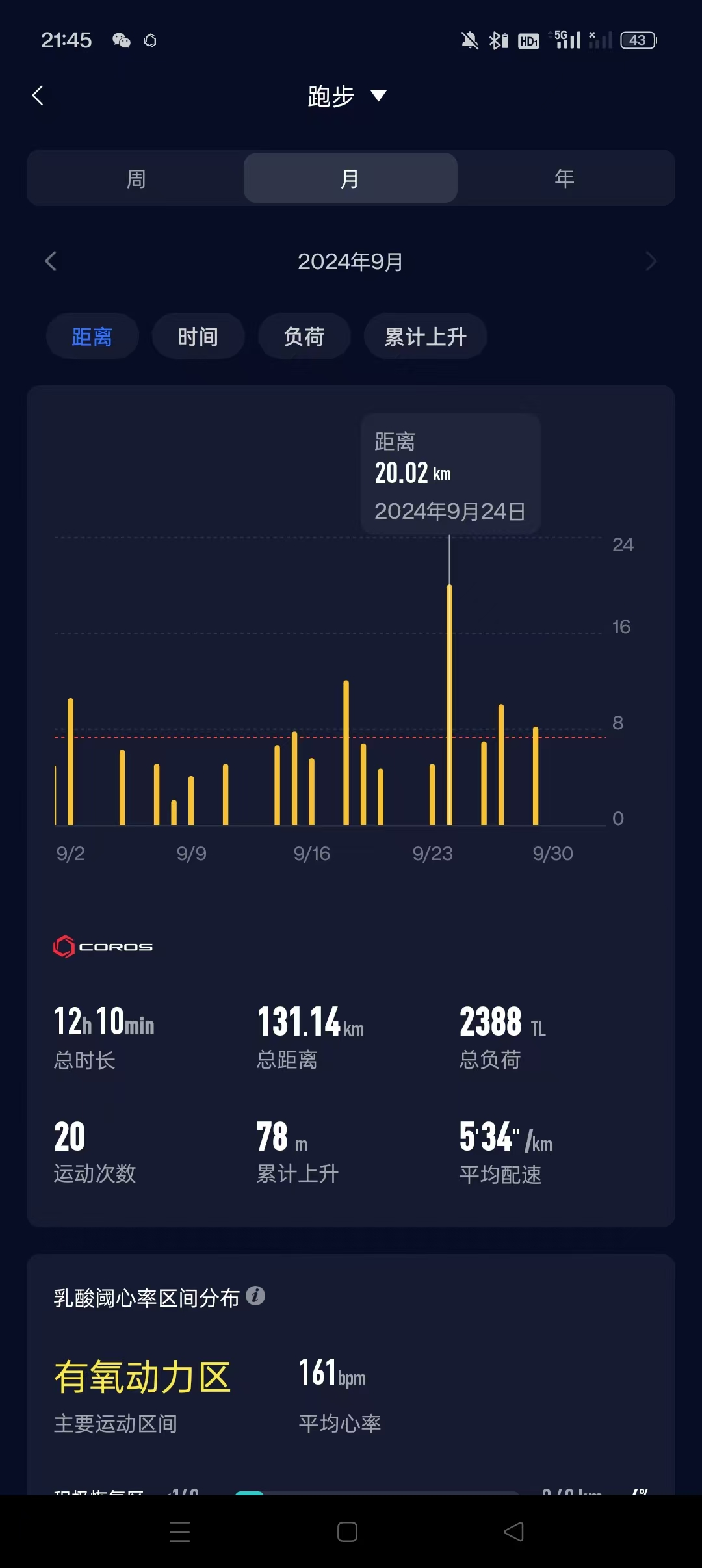Show the 累计上升 chart

425,337
